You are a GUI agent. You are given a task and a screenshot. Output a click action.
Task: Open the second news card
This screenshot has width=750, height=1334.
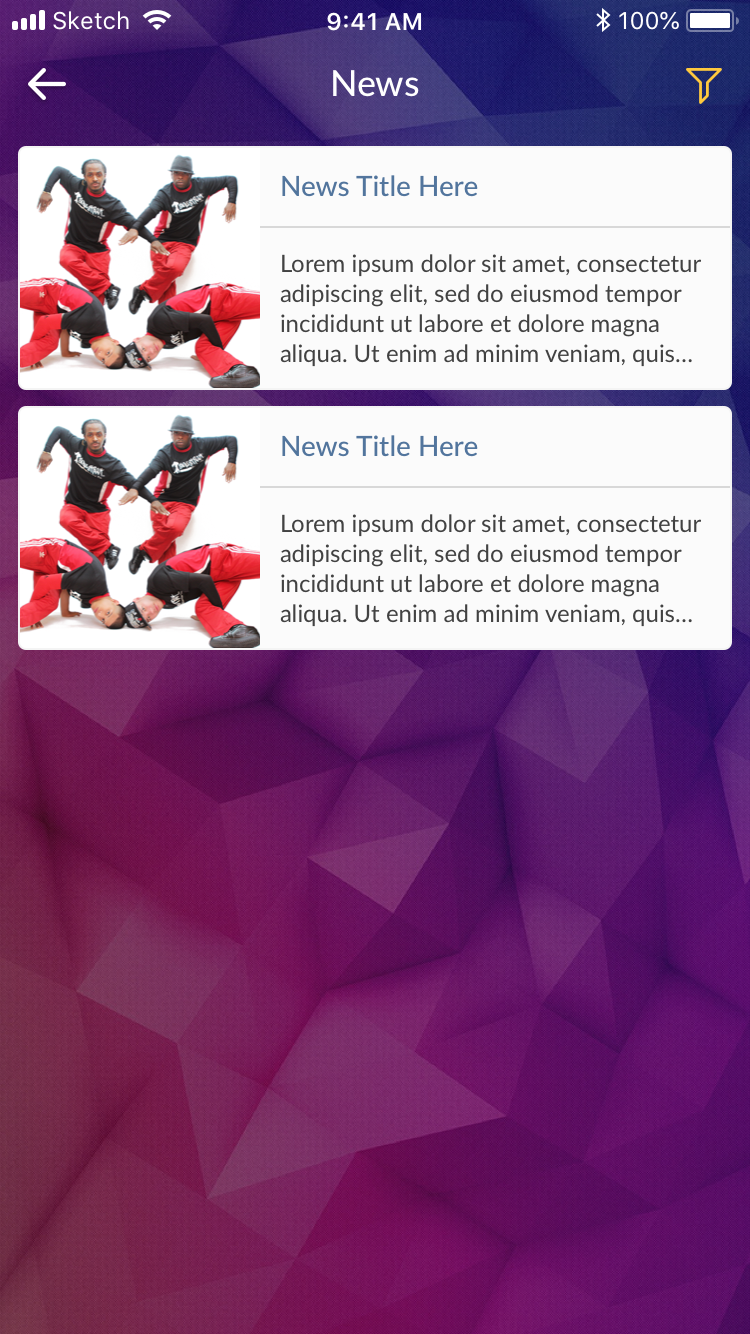[x=375, y=528]
